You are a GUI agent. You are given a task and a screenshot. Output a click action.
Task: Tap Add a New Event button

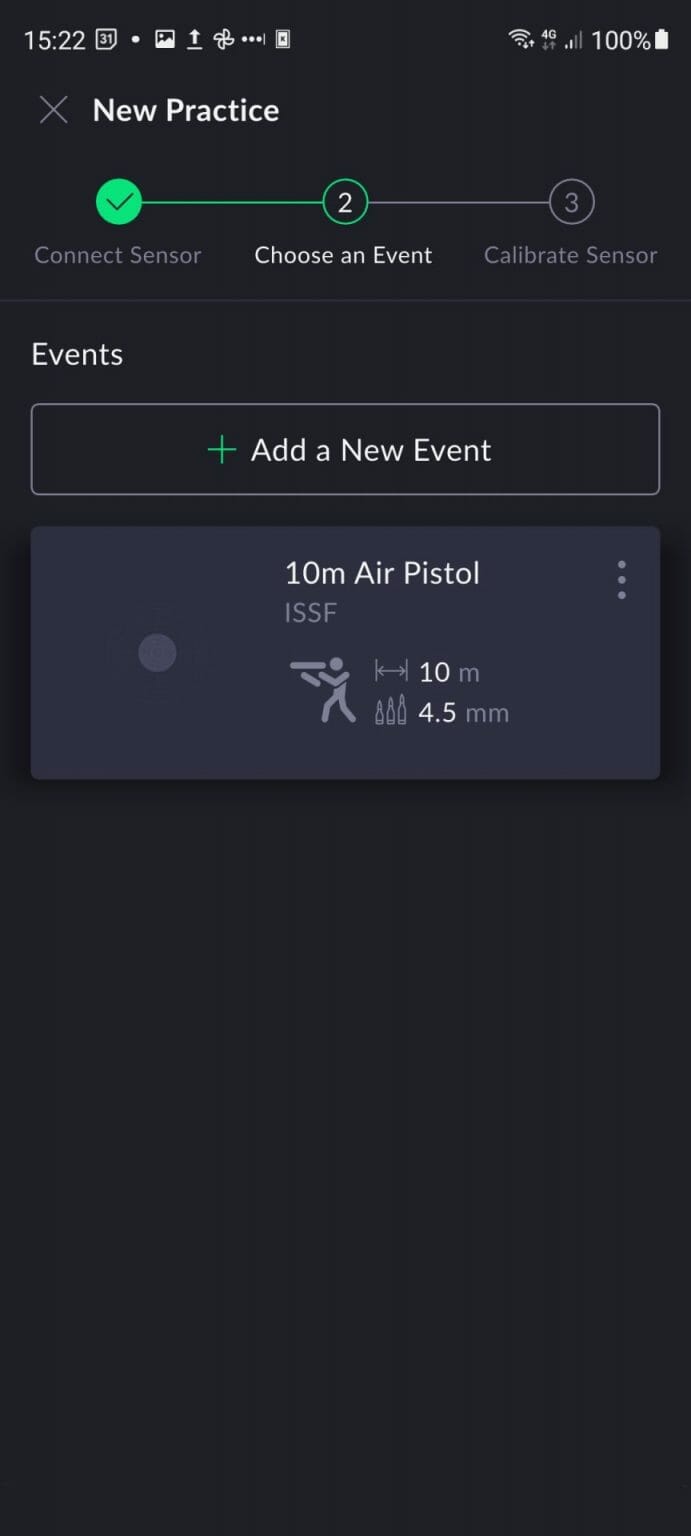345,449
